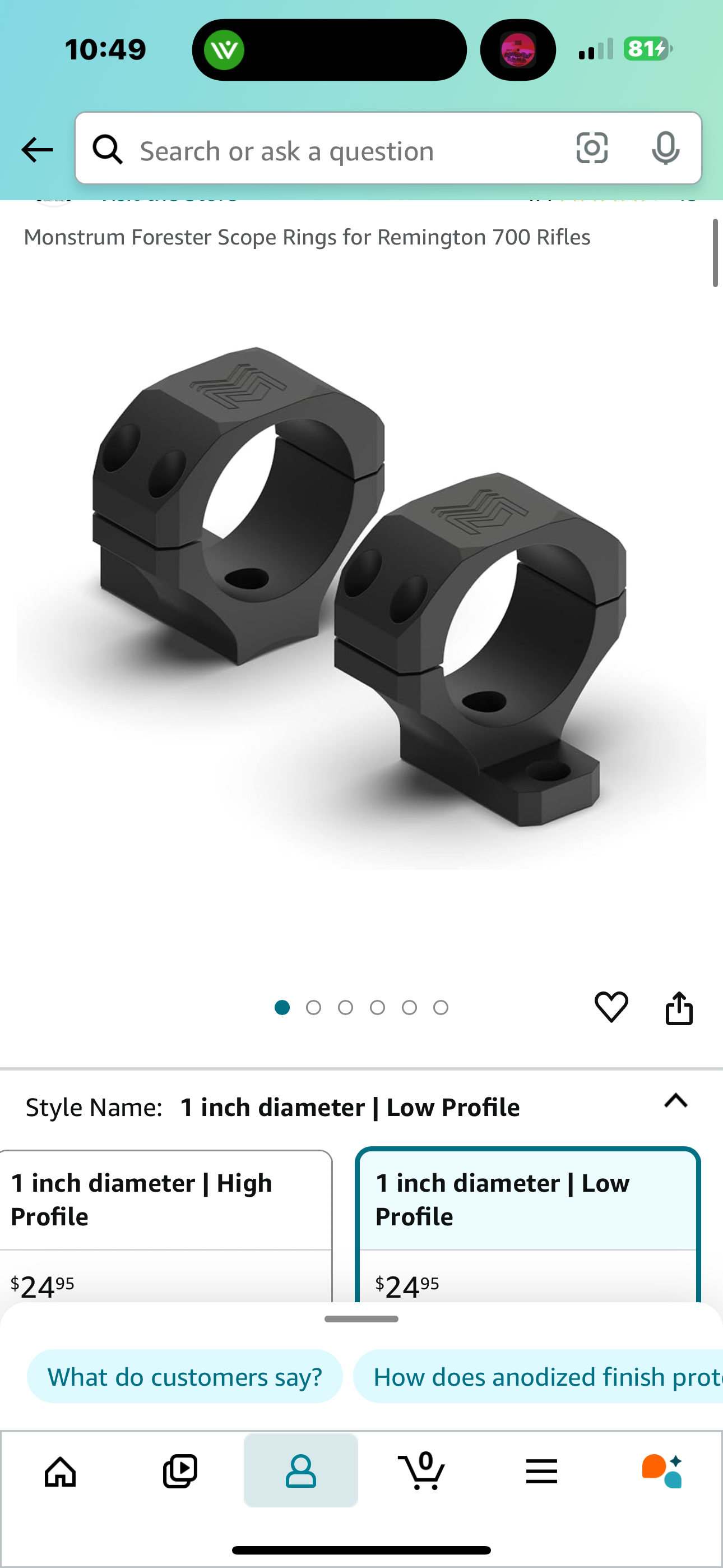
Task: Open the account profile tab
Action: (x=300, y=1470)
